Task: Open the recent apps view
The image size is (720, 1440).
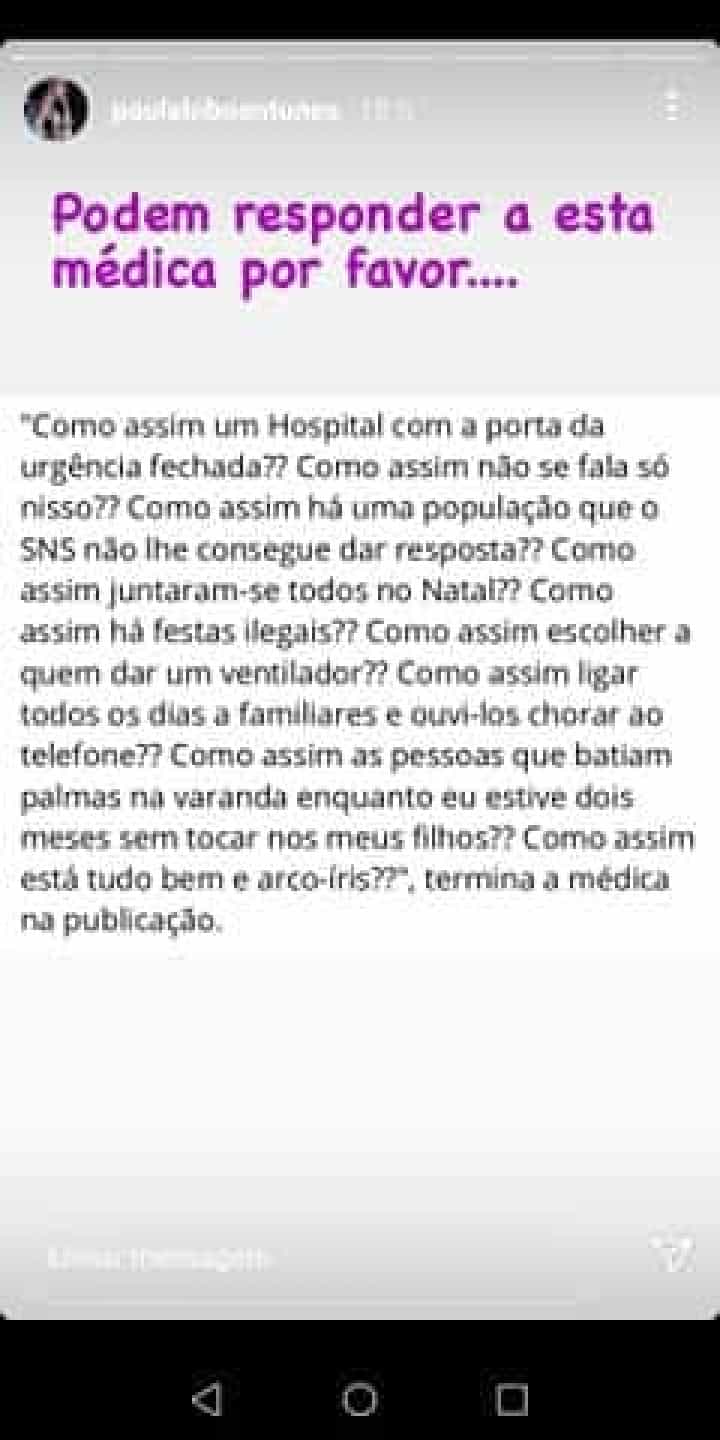Action: (512, 1399)
